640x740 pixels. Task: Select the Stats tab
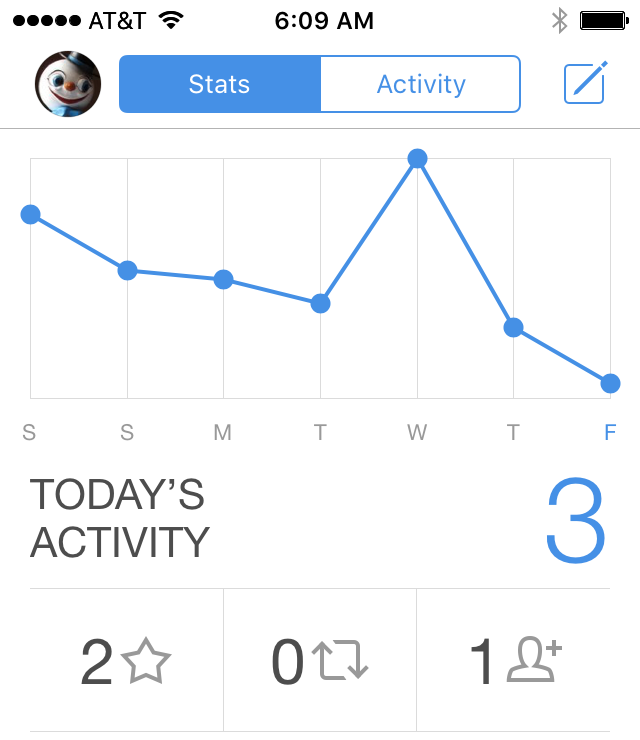(220, 84)
